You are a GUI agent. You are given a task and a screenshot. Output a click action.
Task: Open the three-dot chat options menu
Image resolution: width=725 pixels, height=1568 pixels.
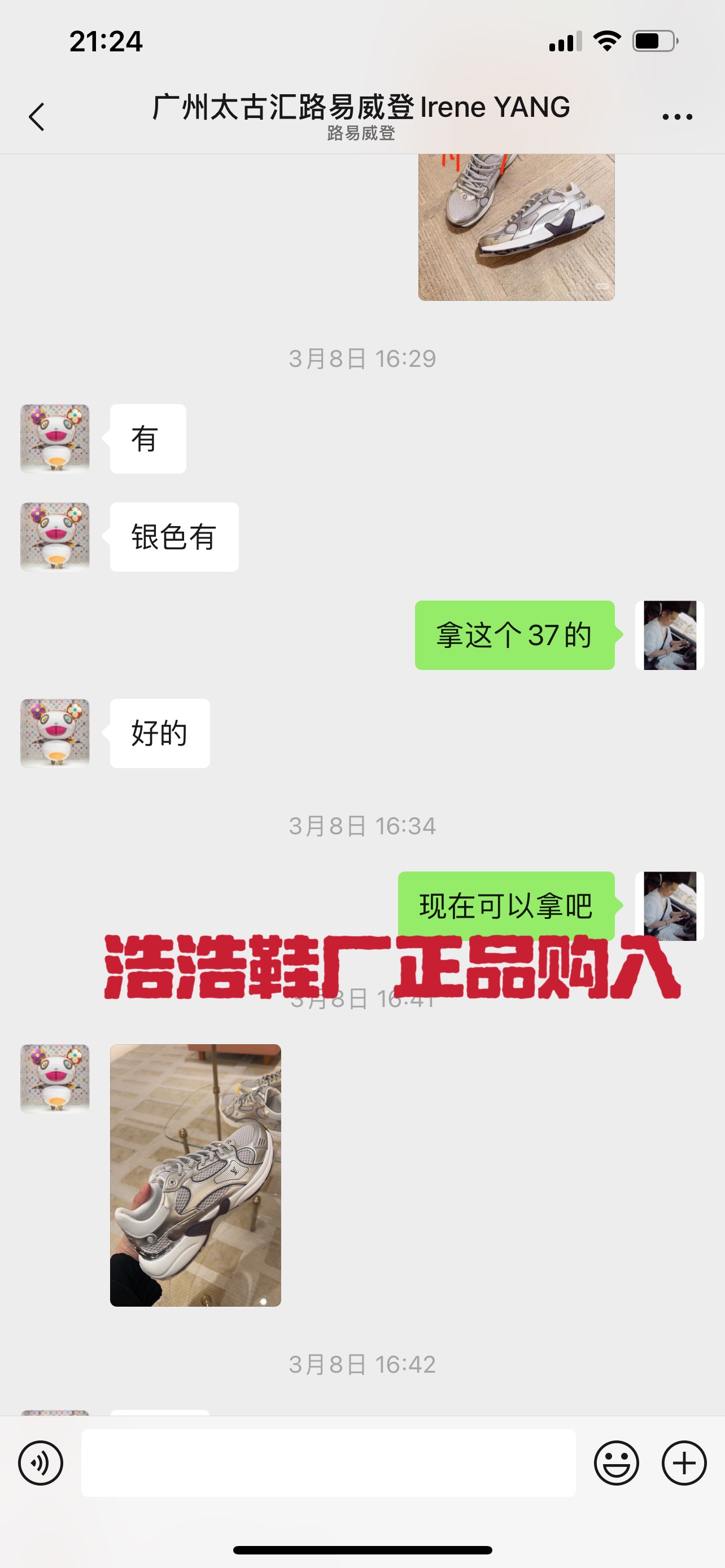point(678,117)
